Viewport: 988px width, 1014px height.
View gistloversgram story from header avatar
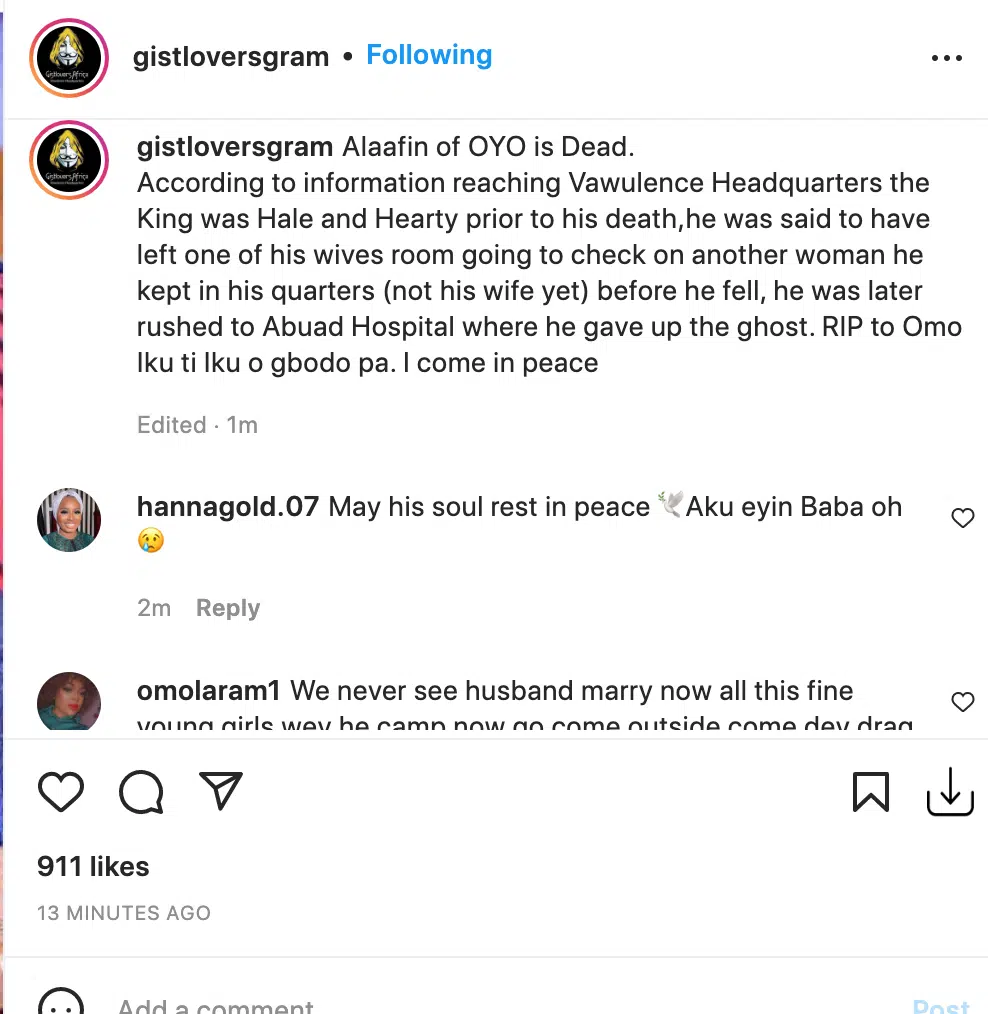click(x=68, y=58)
